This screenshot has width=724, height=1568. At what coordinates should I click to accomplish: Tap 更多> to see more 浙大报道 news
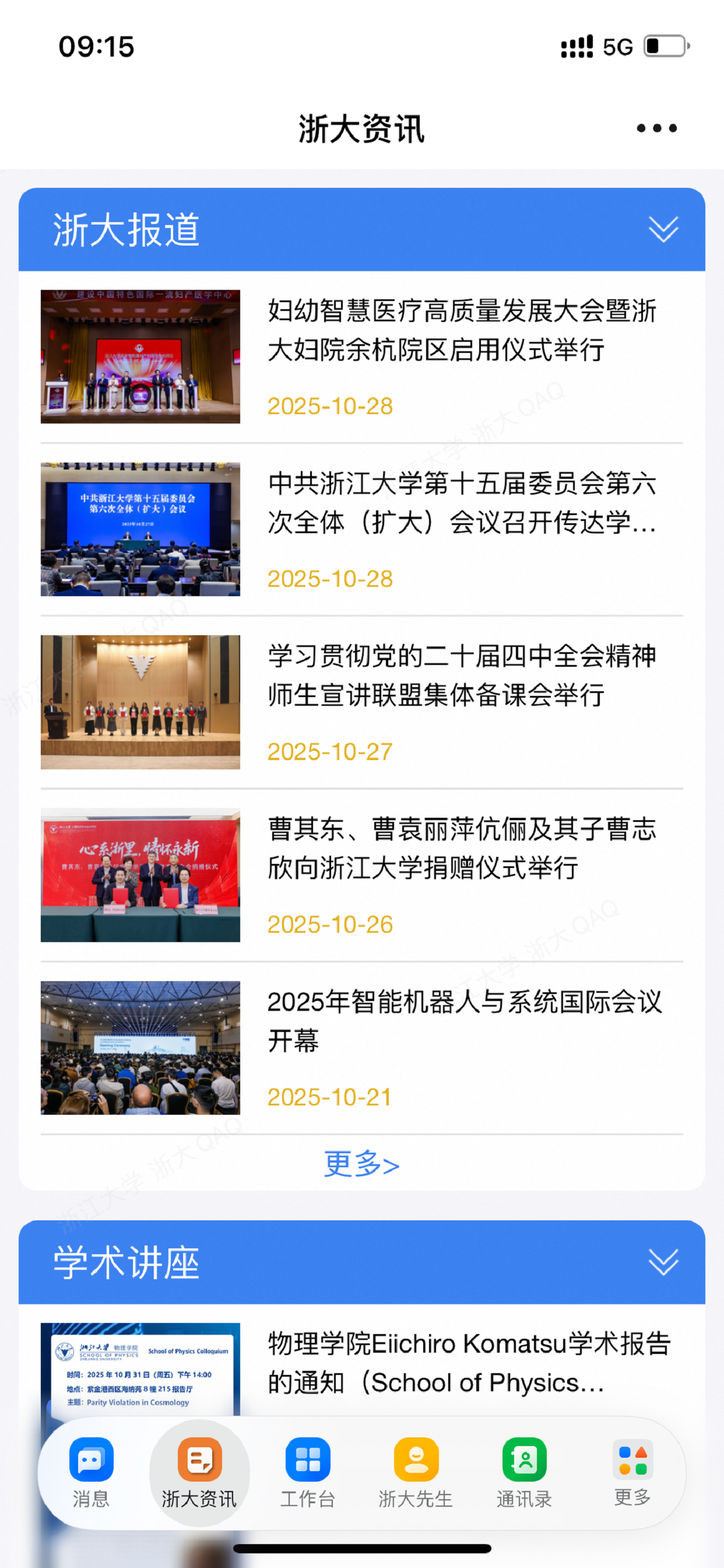pos(362,1164)
